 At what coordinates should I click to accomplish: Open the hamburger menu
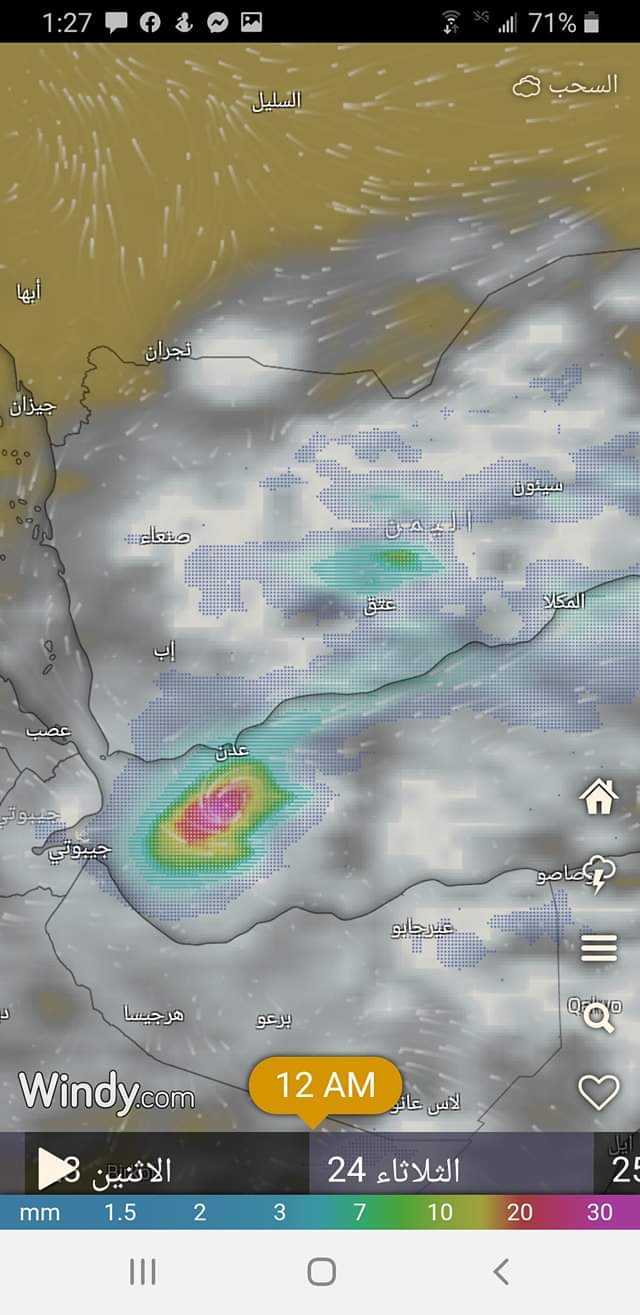[599, 946]
